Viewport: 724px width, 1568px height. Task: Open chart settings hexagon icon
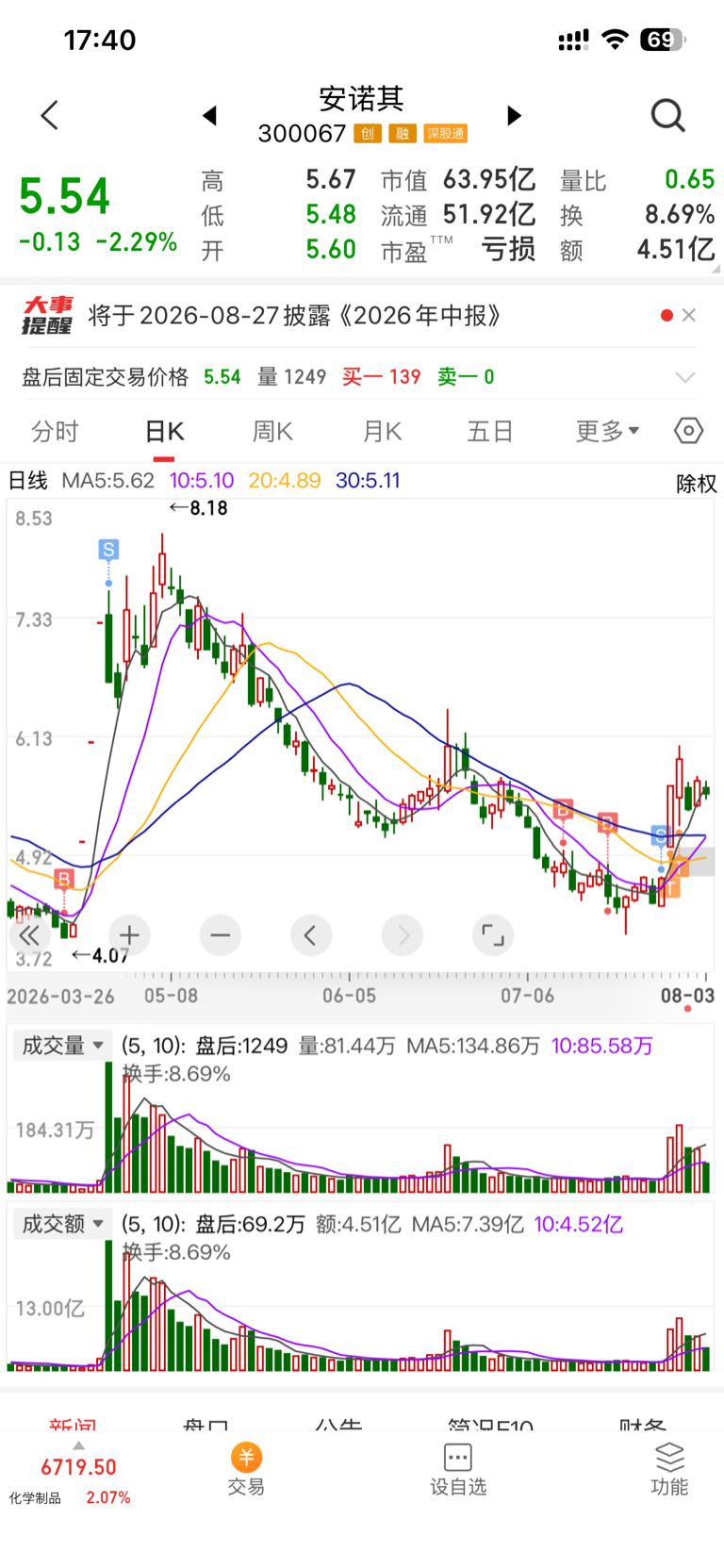689,431
